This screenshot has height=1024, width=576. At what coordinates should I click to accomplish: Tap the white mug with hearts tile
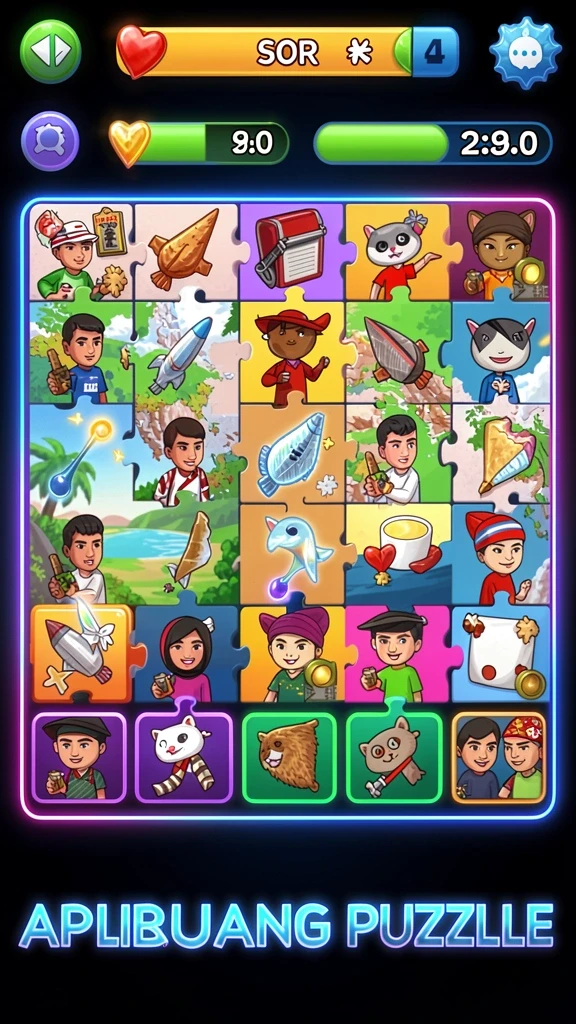pos(398,552)
